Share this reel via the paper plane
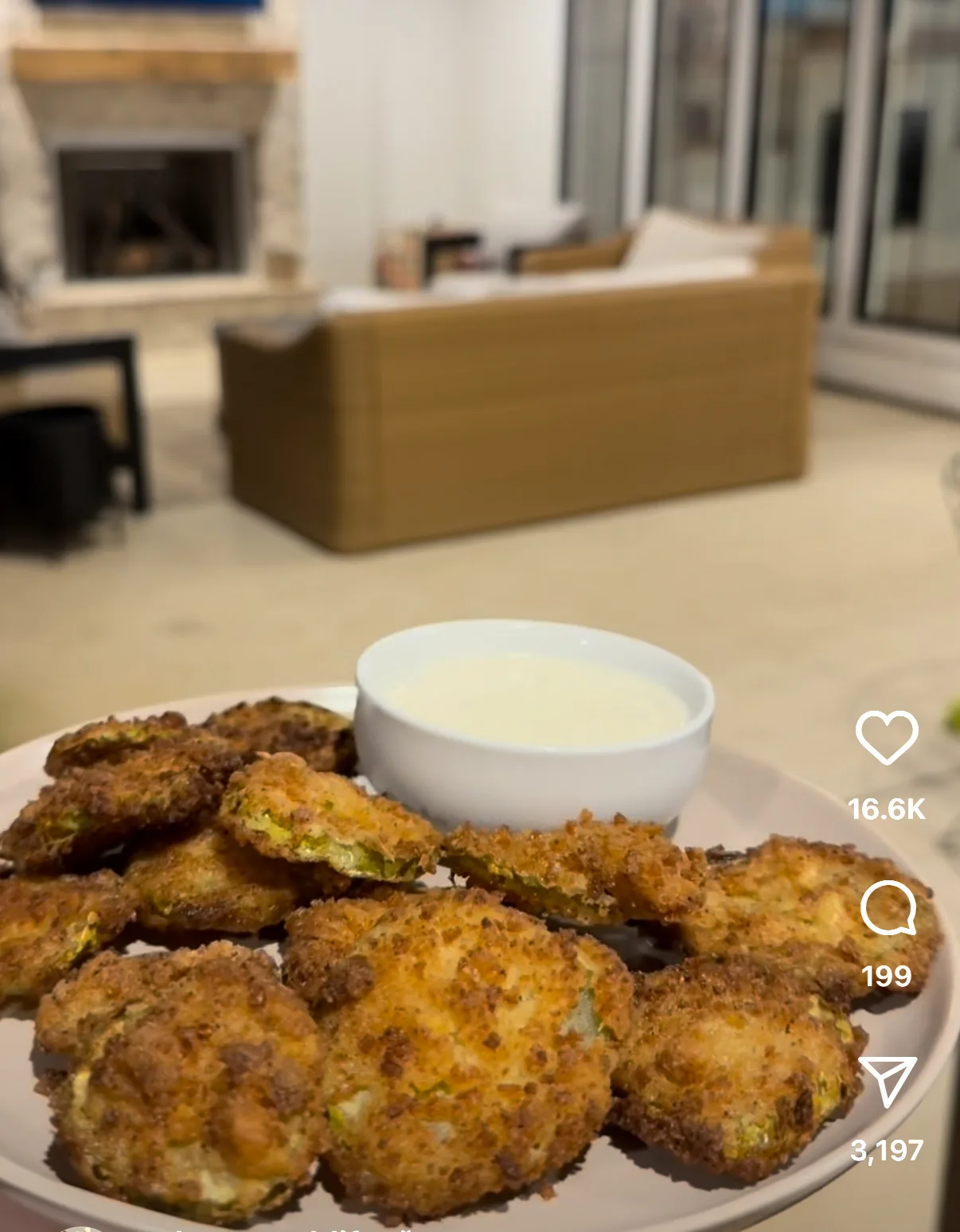Viewport: 960px width, 1232px height. click(x=888, y=1081)
